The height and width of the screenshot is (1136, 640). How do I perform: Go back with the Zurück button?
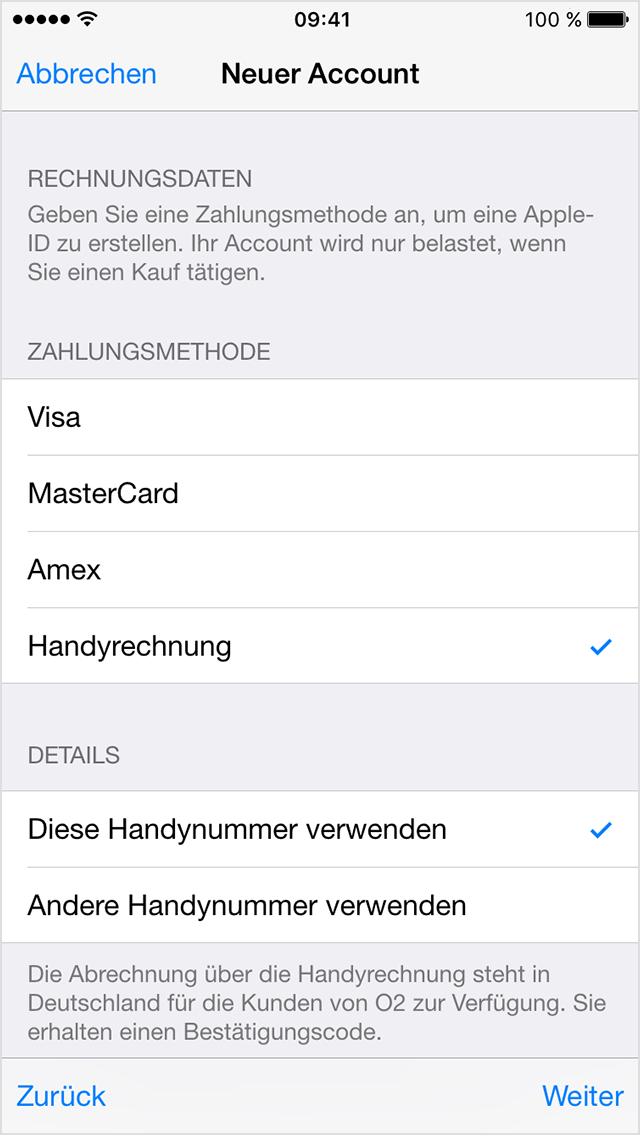pyautogui.click(x=61, y=1096)
